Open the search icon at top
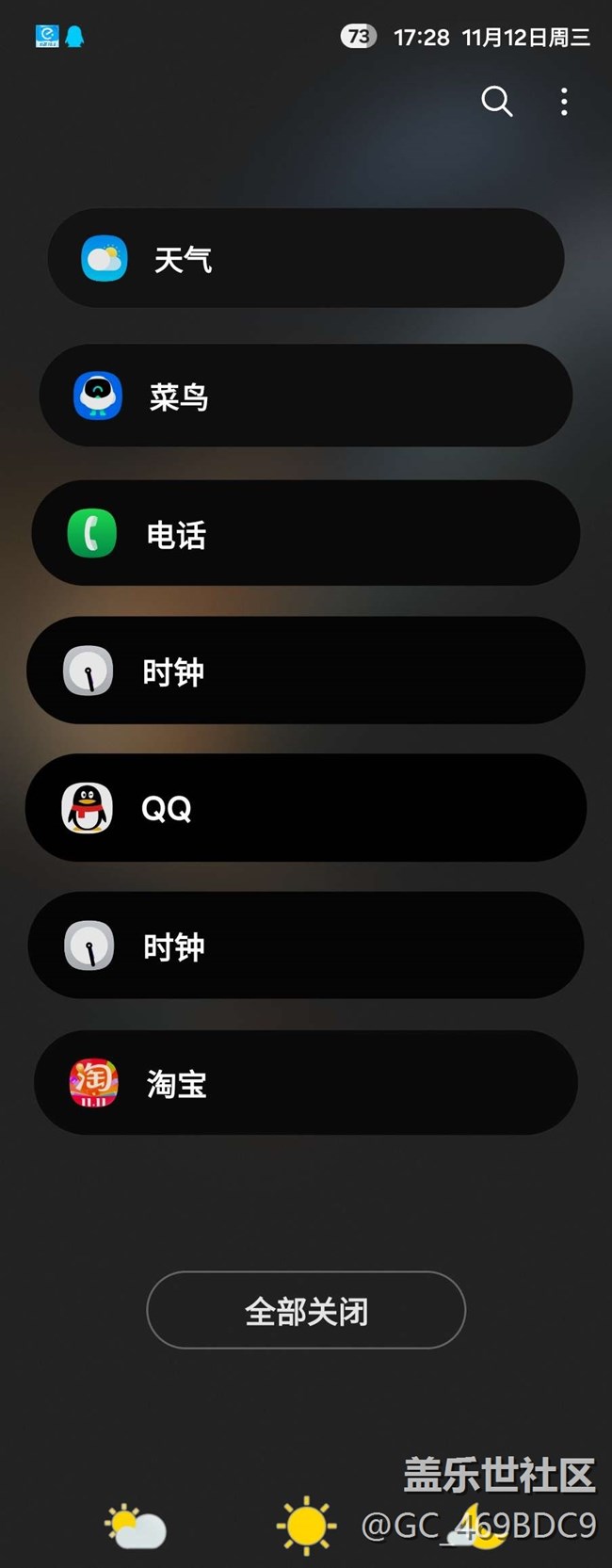Viewport: 612px width, 1568px height. click(496, 101)
